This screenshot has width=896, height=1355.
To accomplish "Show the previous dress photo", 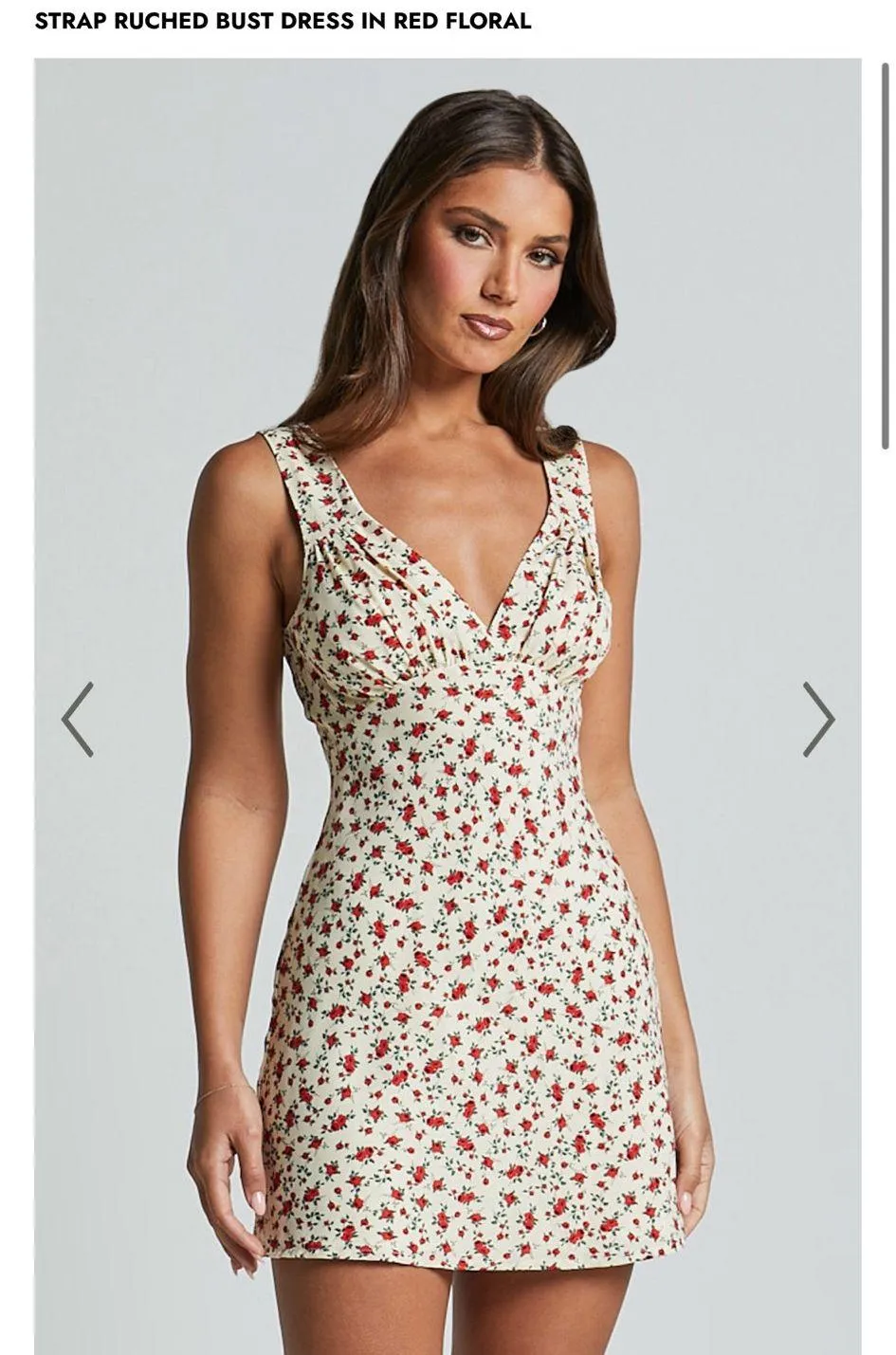I will (78, 719).
